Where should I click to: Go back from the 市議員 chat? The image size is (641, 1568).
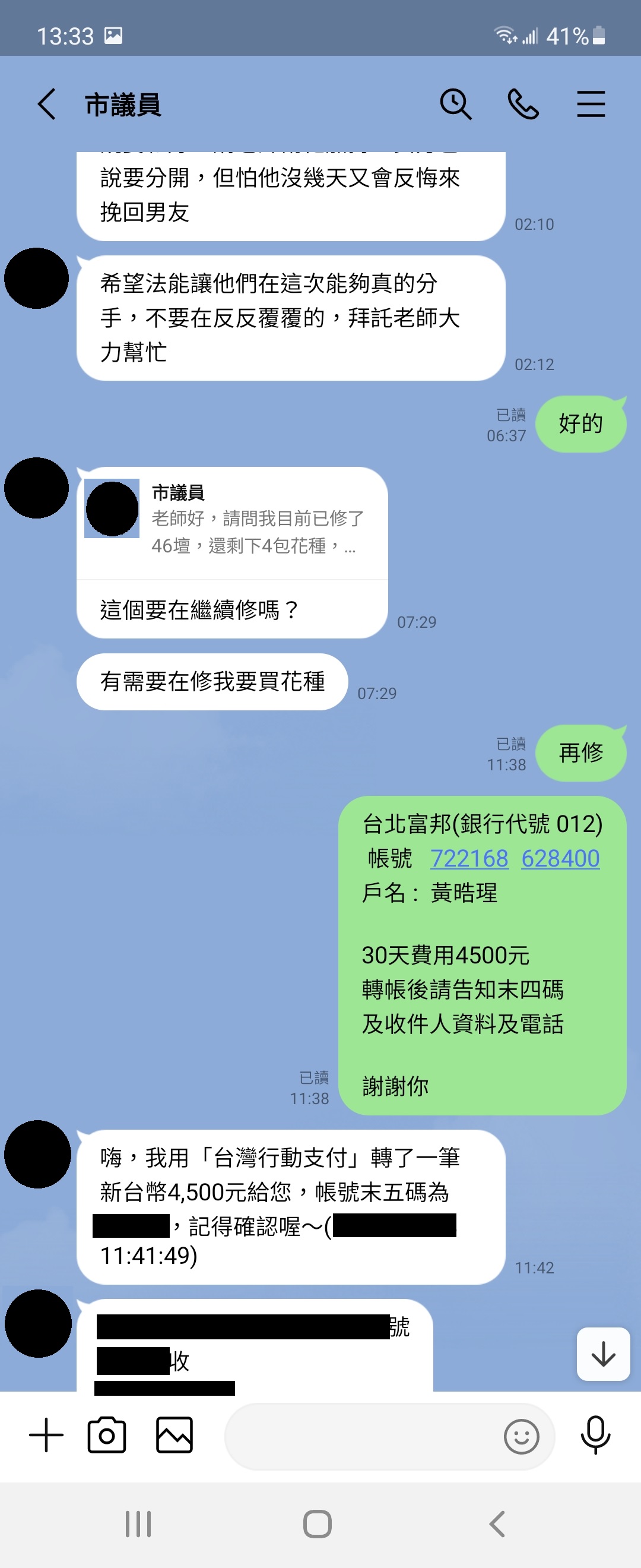point(47,104)
